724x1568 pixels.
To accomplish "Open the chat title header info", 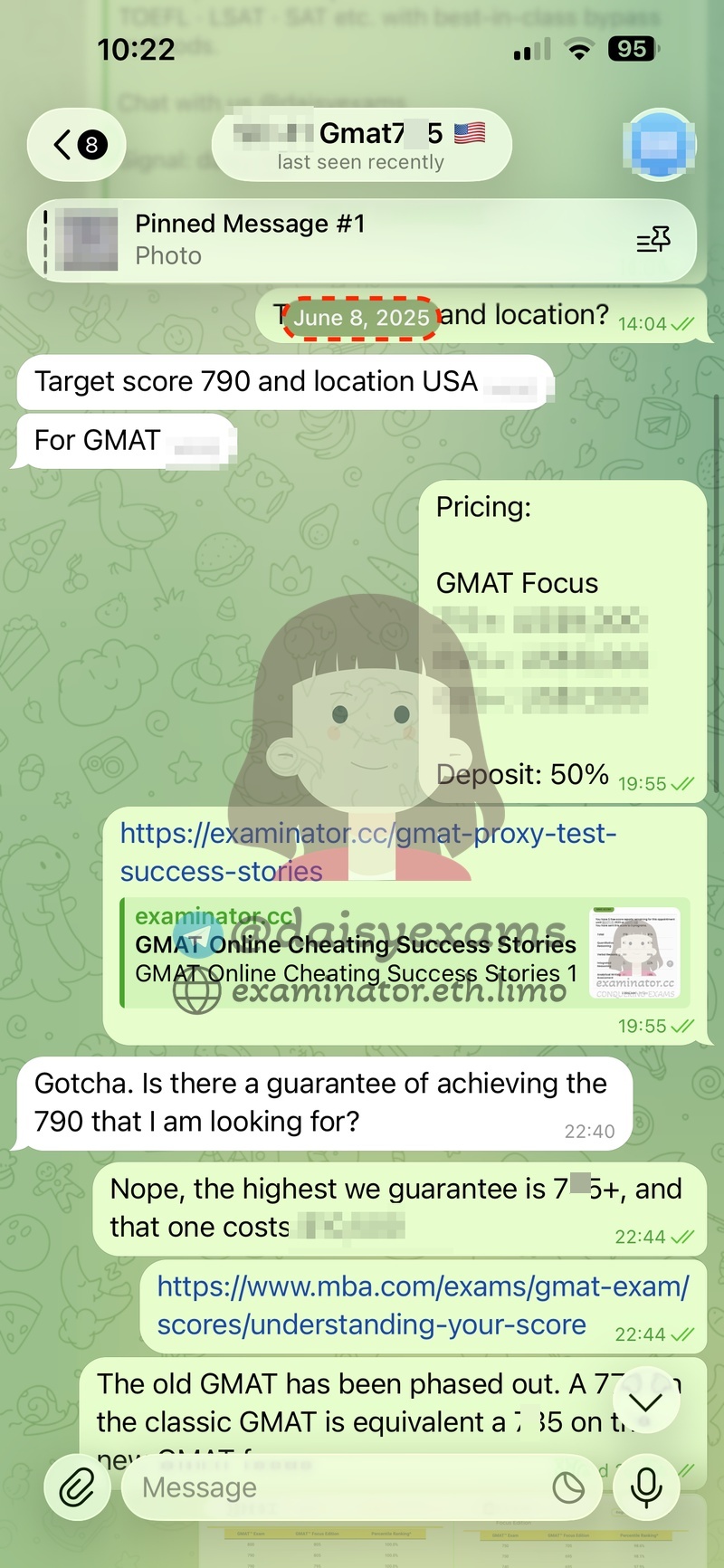I will (x=361, y=145).
